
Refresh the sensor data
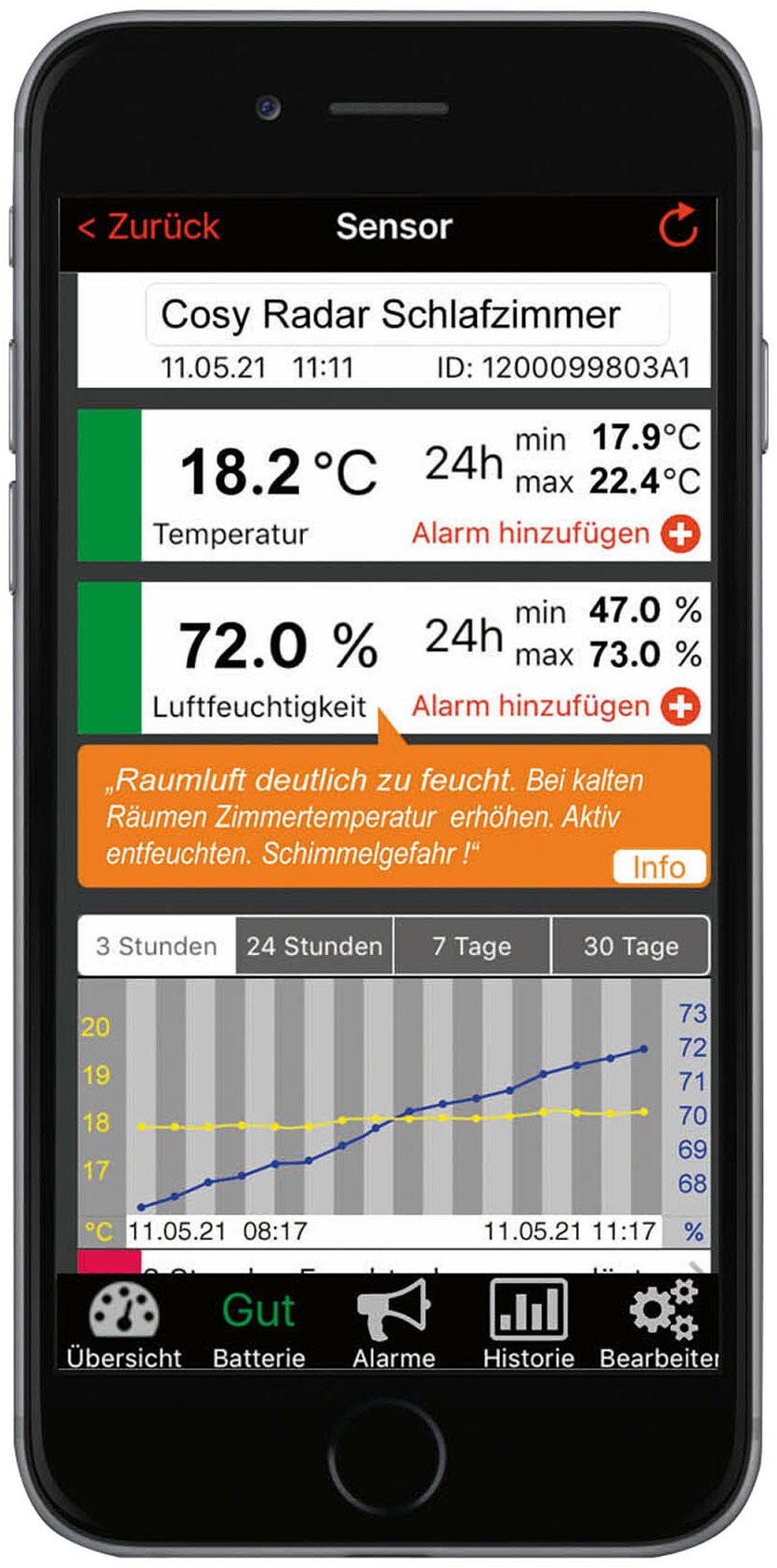tap(678, 226)
